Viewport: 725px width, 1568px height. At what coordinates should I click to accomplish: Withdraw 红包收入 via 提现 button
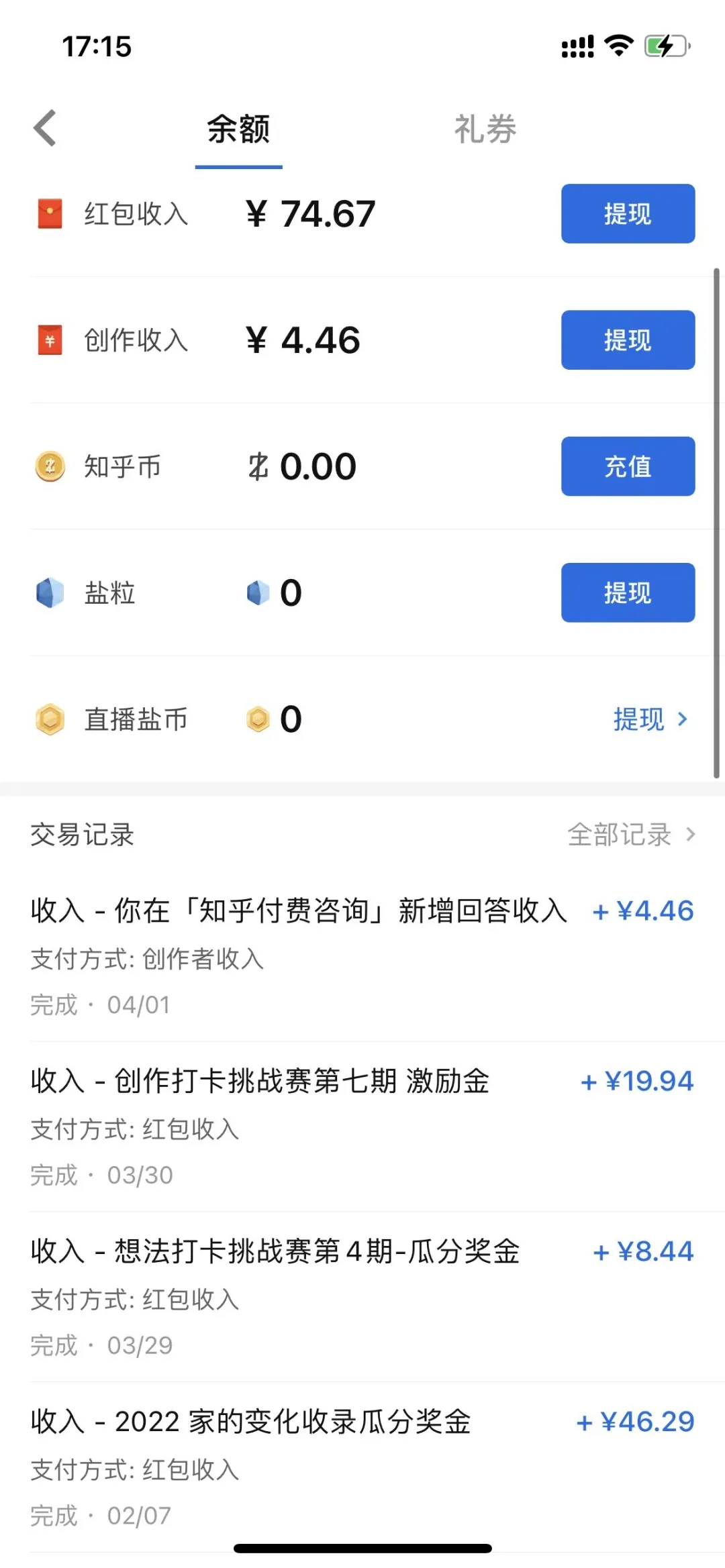point(627,213)
